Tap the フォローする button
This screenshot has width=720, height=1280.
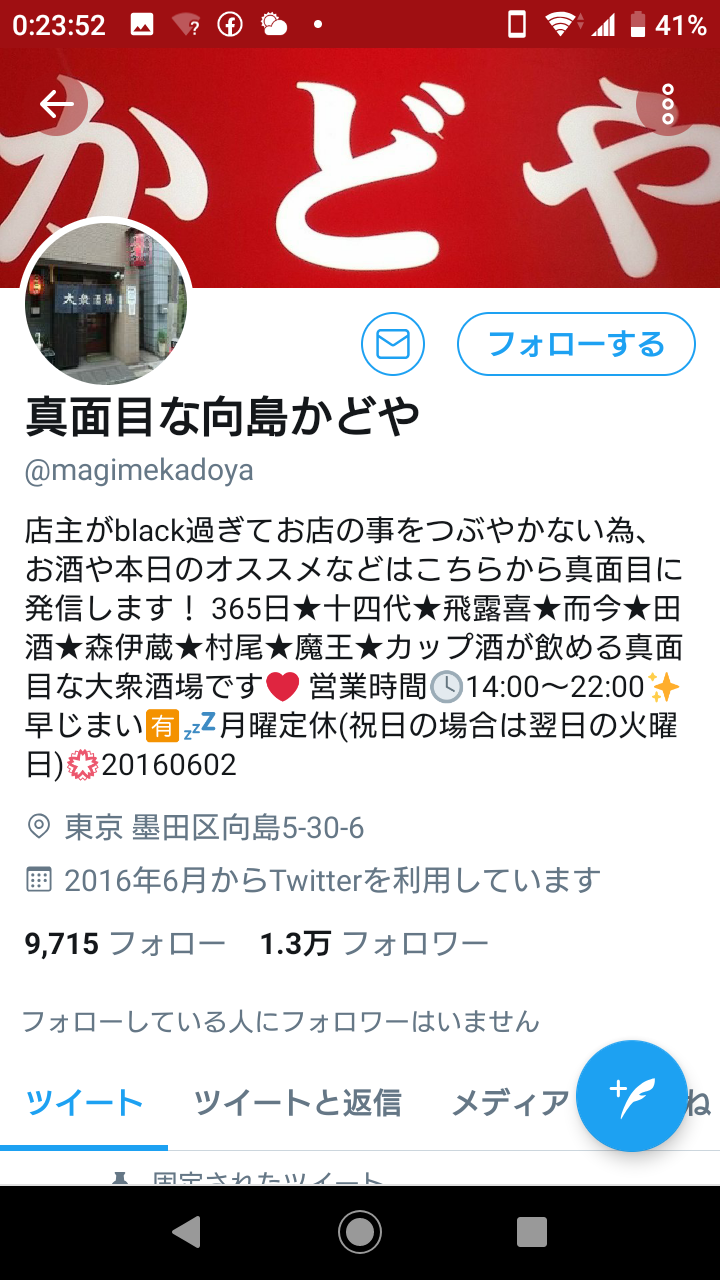tap(576, 344)
